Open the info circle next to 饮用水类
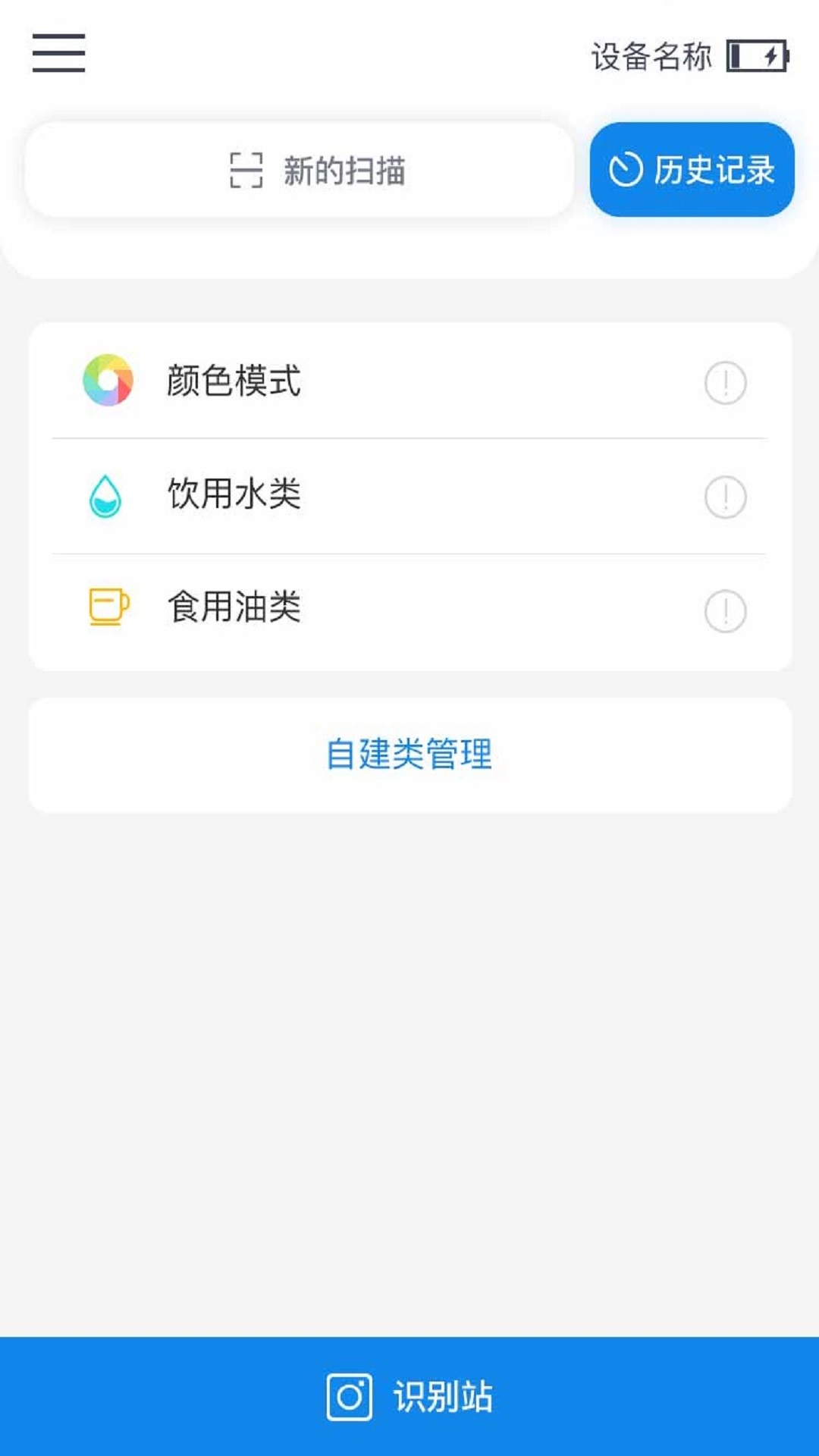The image size is (819, 1456). point(725,497)
